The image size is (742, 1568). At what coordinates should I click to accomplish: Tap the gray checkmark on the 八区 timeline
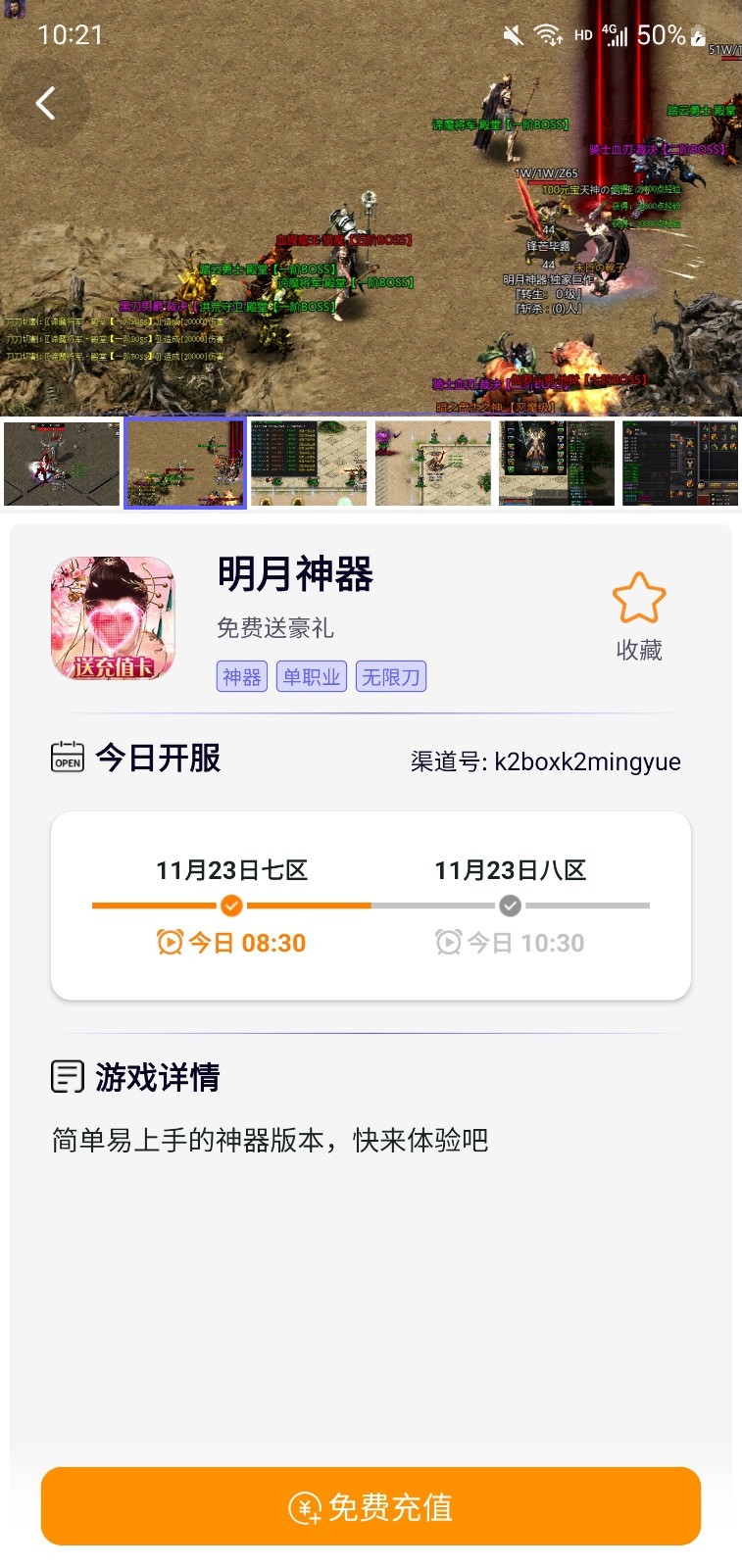pos(509,906)
